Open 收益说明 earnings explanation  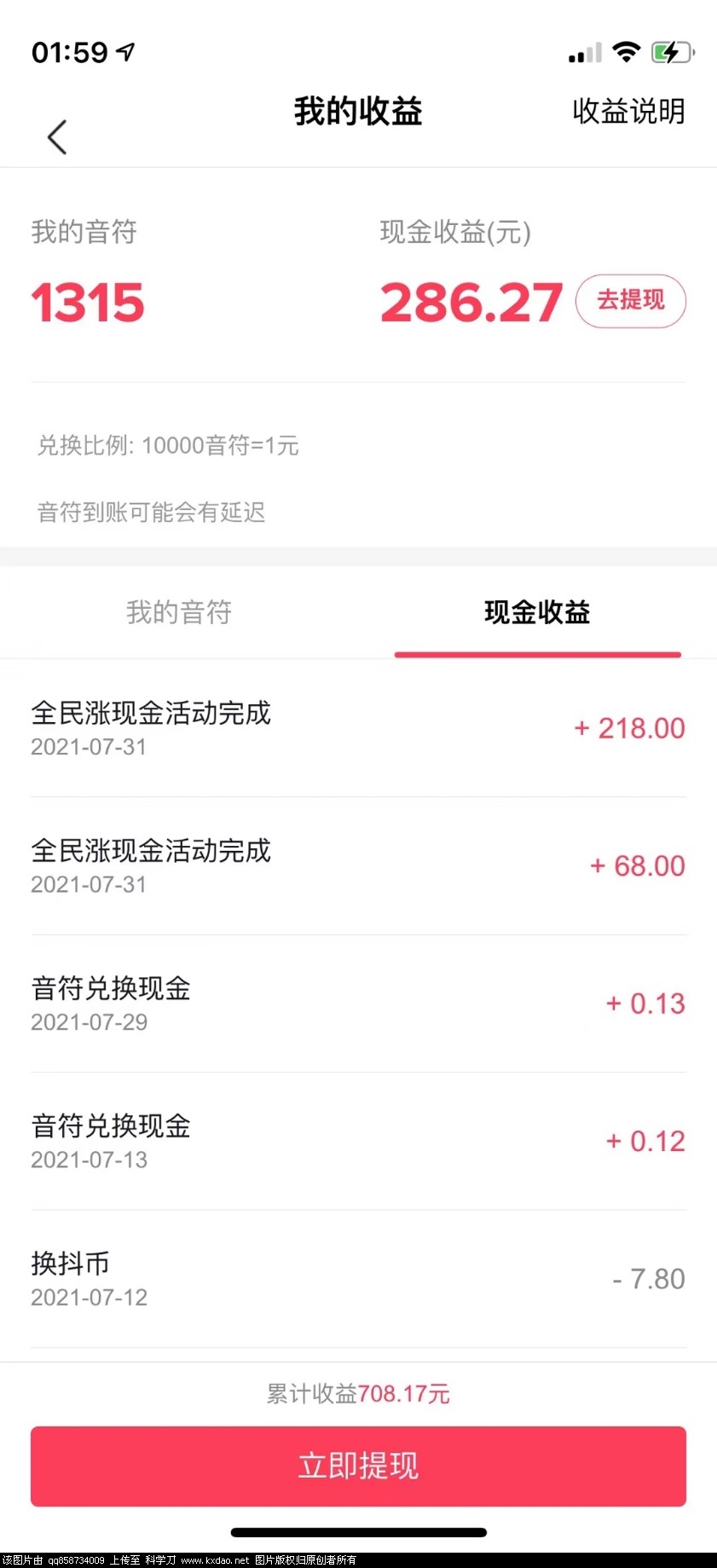pyautogui.click(x=628, y=112)
